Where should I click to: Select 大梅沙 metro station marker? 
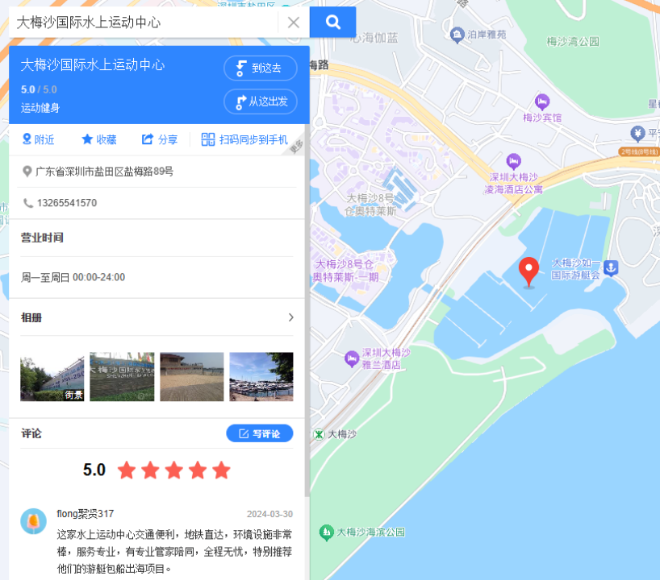point(319,434)
